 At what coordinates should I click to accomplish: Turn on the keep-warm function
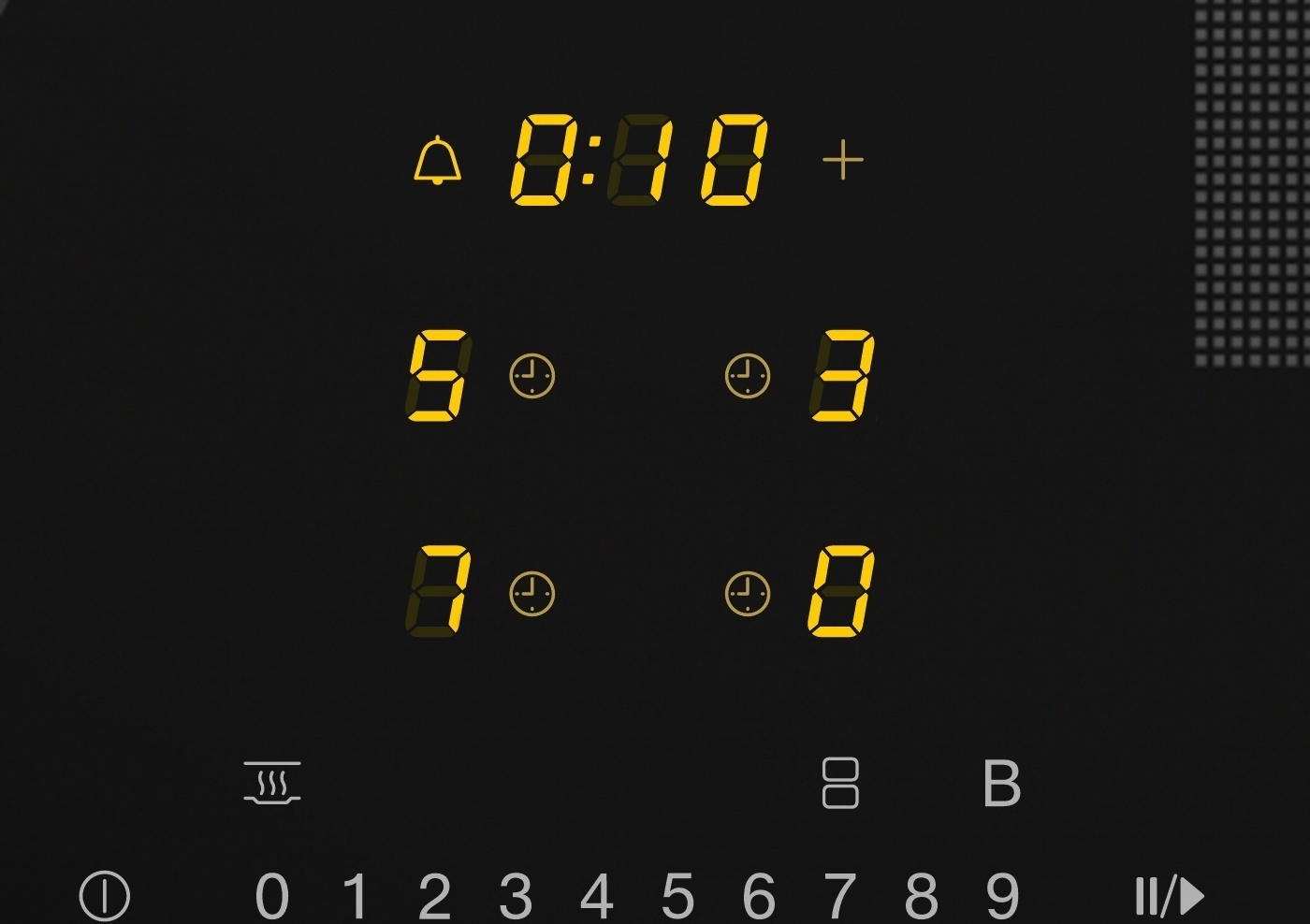[x=272, y=782]
